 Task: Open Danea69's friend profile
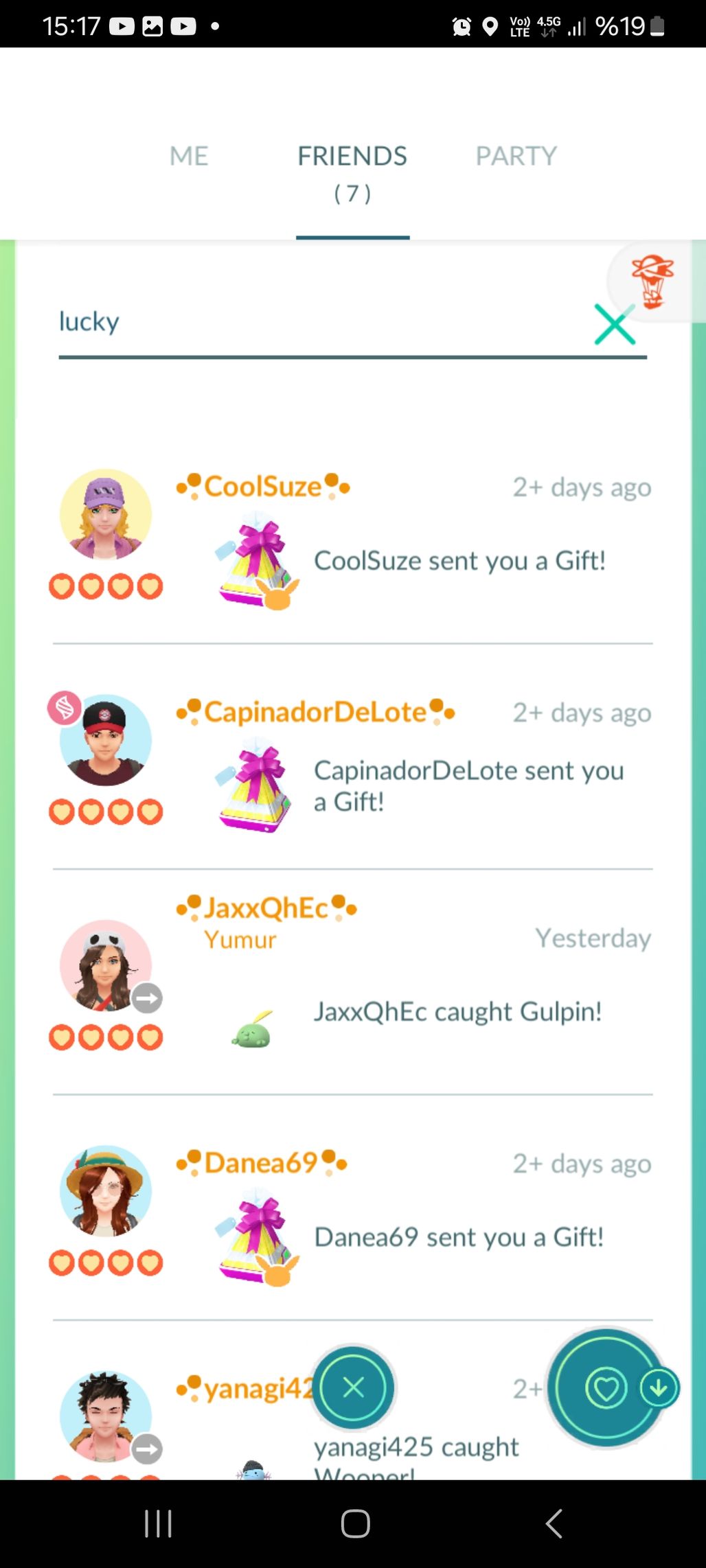coord(106,1190)
